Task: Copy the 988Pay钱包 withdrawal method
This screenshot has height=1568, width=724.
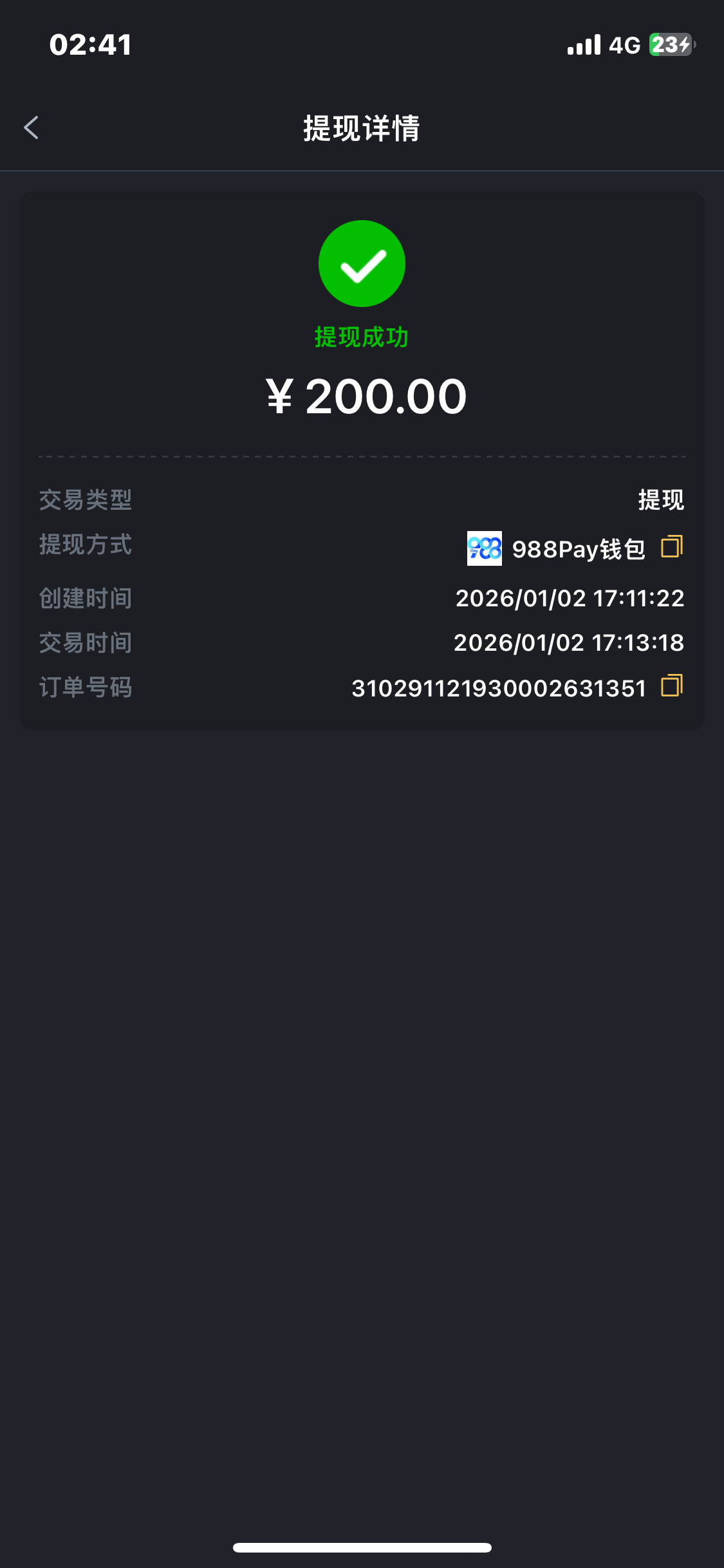Action: click(x=671, y=547)
